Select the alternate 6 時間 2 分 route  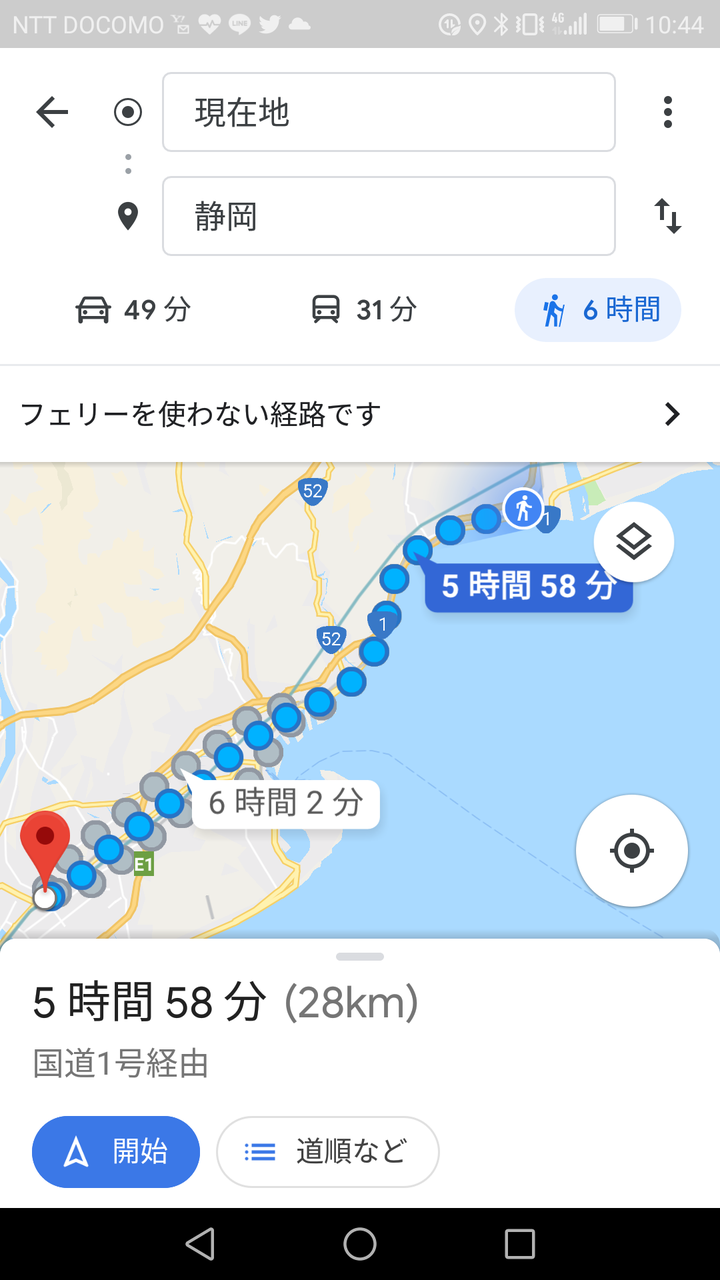[285, 803]
